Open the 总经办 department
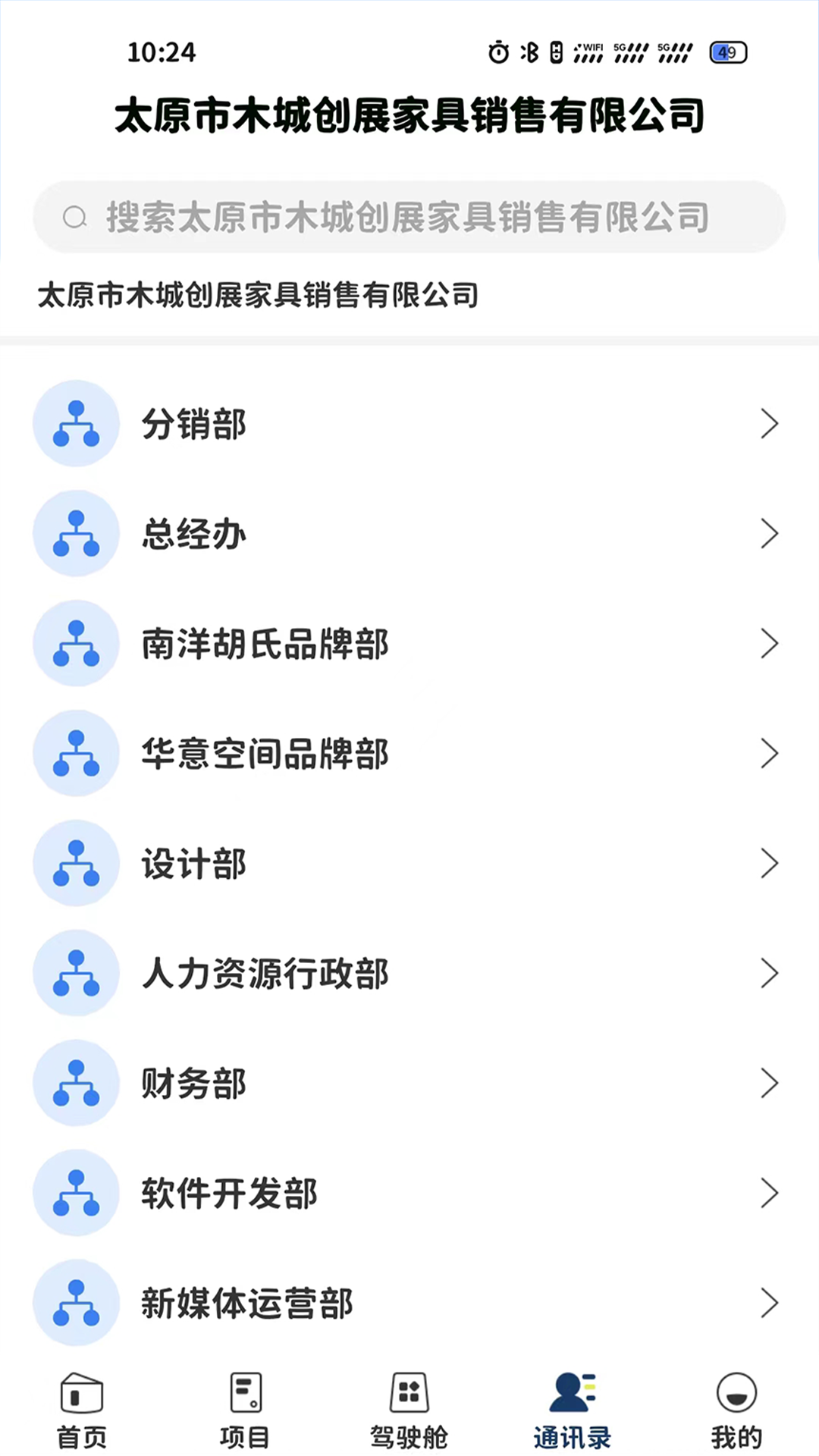The image size is (819, 1456). (408, 534)
